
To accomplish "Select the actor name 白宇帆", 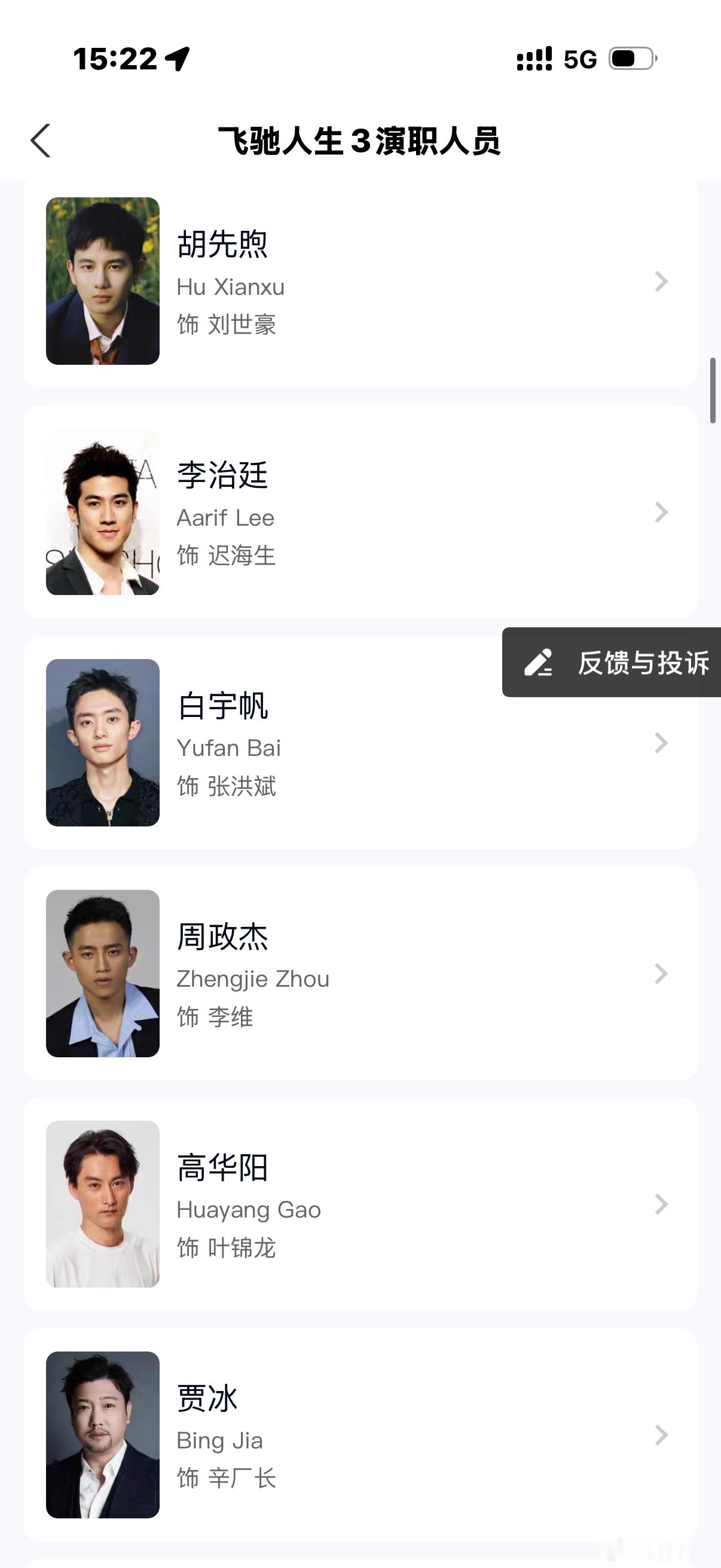I will tap(224, 706).
